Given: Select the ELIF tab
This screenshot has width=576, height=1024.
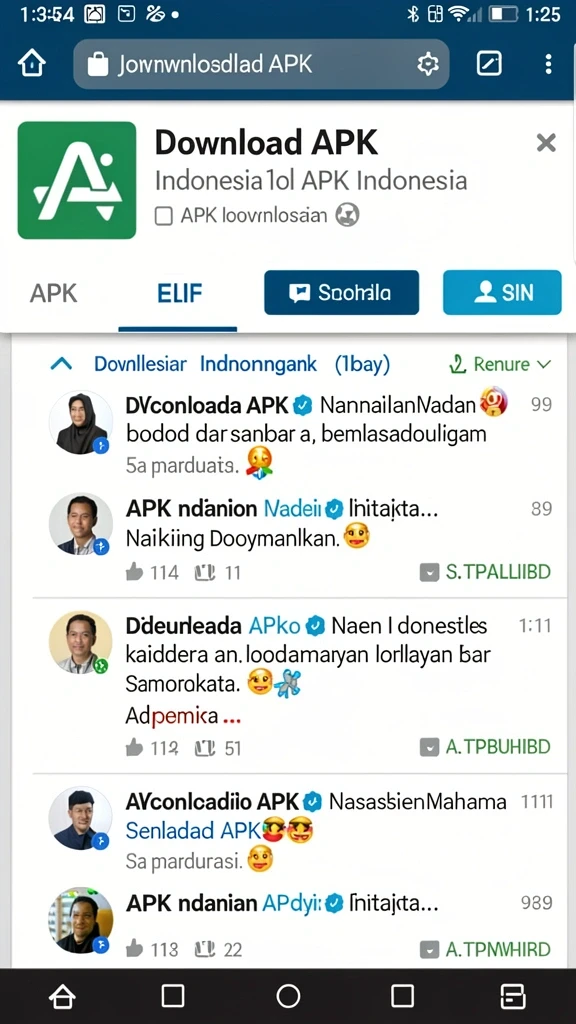Looking at the screenshot, I should [x=180, y=293].
